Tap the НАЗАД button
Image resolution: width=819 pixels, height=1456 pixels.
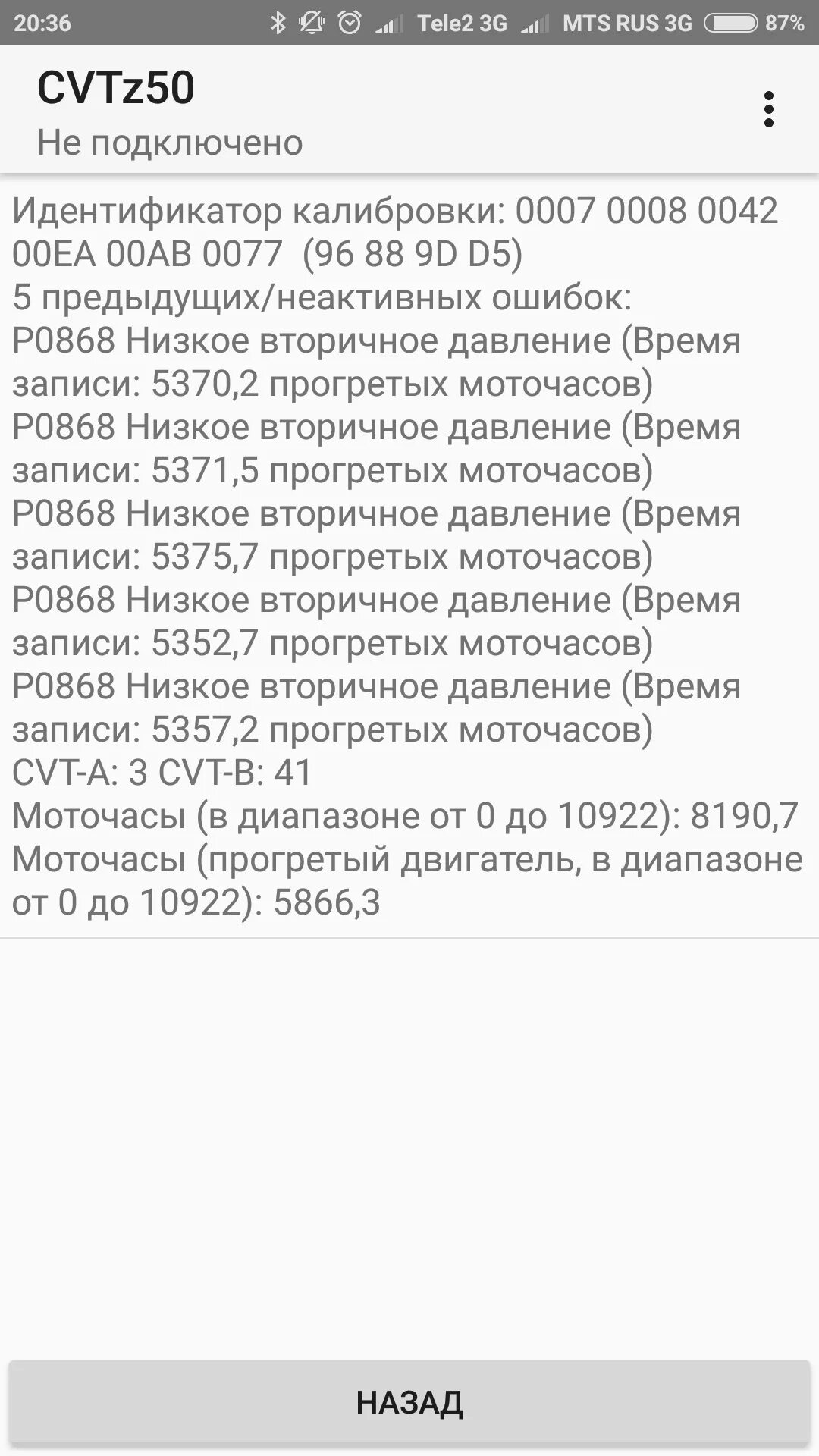coord(409,1402)
